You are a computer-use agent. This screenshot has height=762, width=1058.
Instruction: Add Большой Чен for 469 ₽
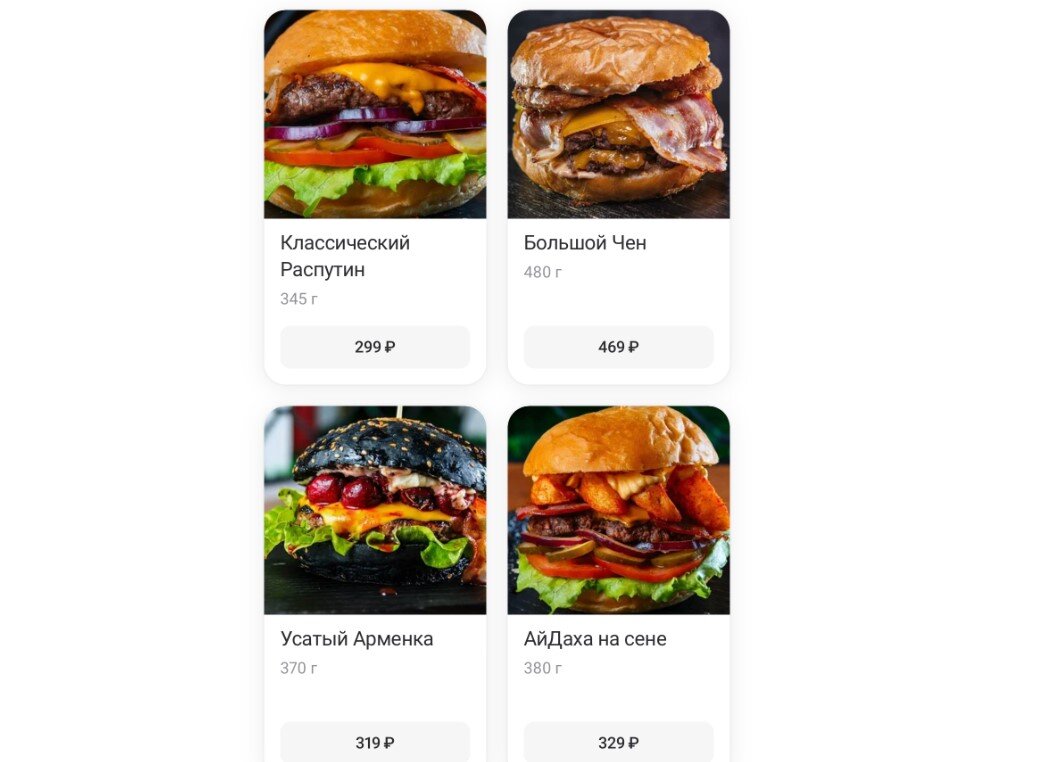coord(618,347)
